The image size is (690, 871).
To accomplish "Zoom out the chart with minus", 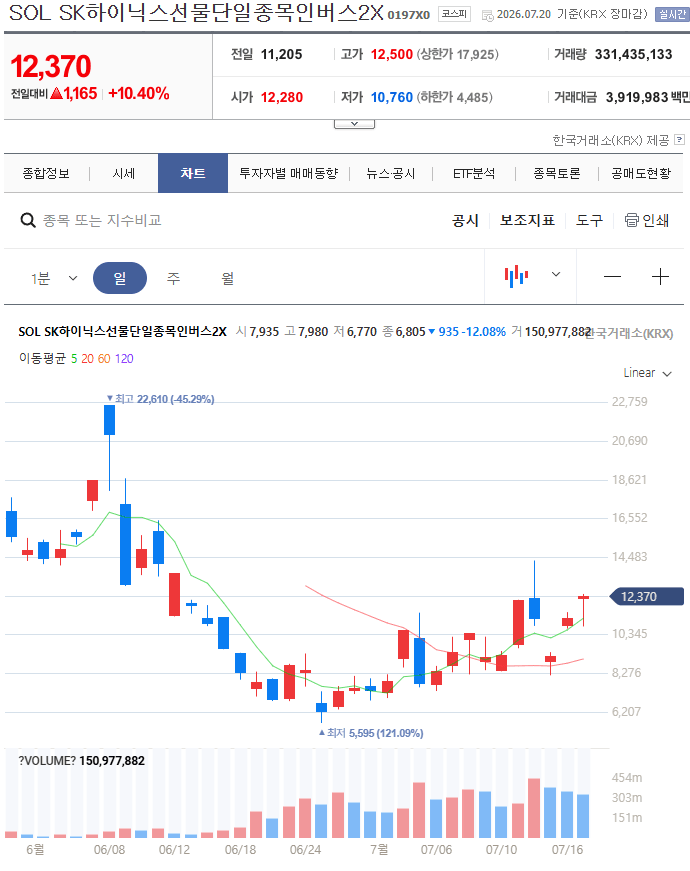I will 612,276.
